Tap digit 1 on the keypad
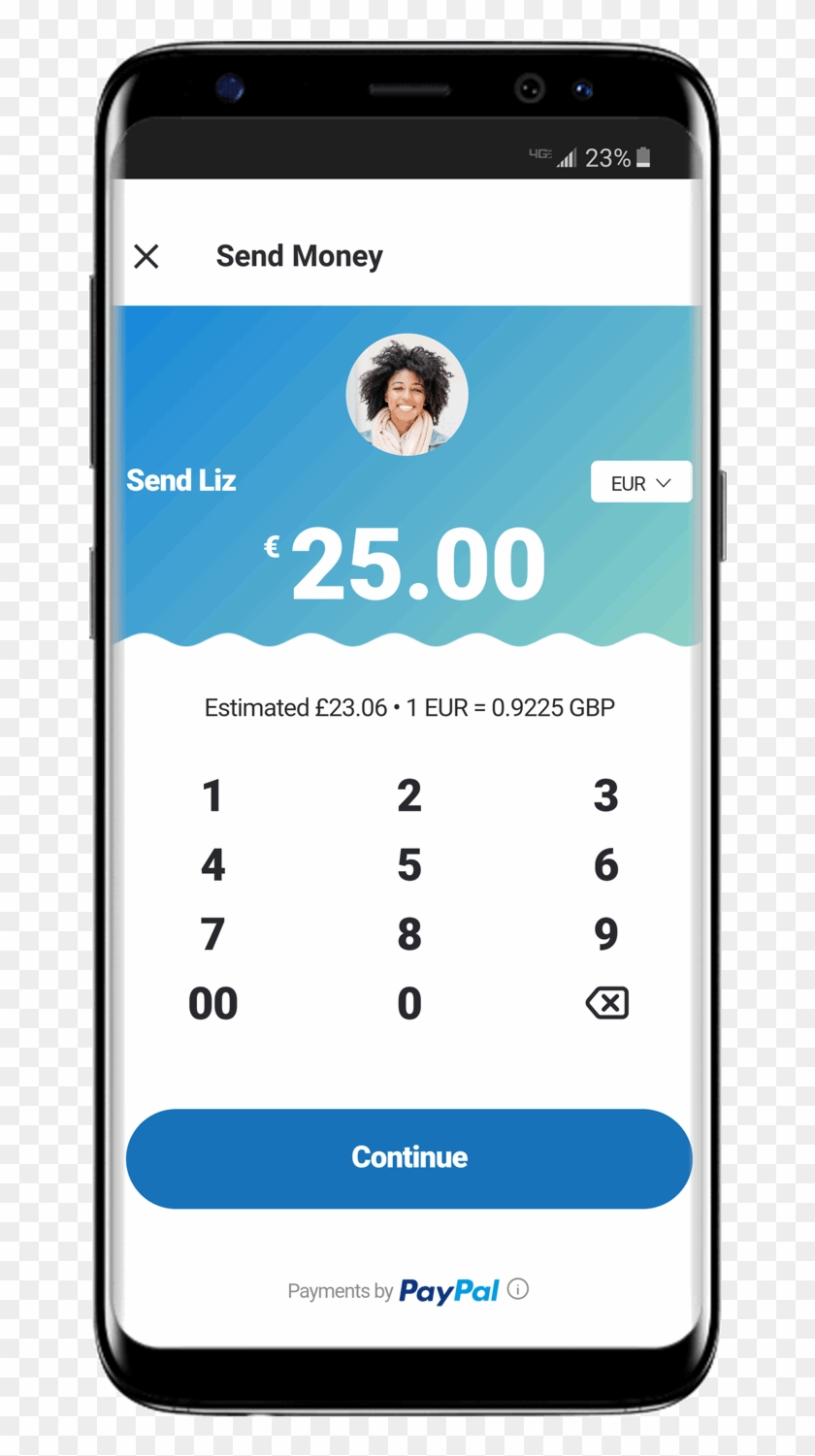815x1456 pixels. pyautogui.click(x=212, y=796)
